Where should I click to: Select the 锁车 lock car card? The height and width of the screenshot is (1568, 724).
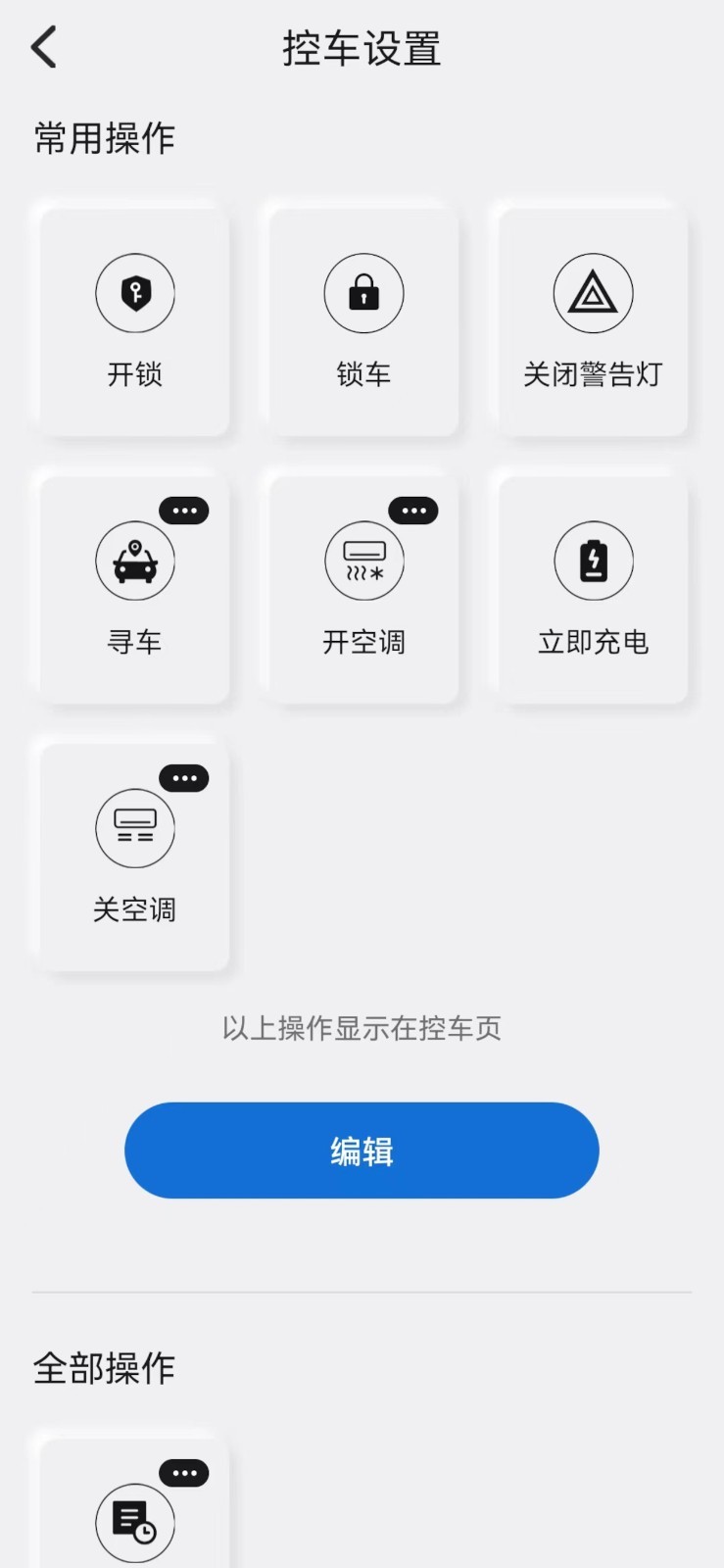click(x=363, y=321)
